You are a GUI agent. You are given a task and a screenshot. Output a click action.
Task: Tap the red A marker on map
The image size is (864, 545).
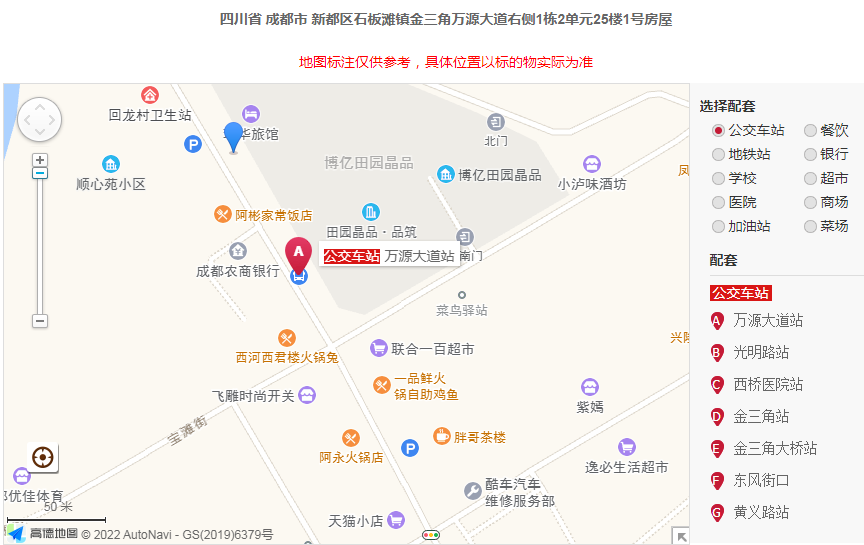pyautogui.click(x=298, y=253)
